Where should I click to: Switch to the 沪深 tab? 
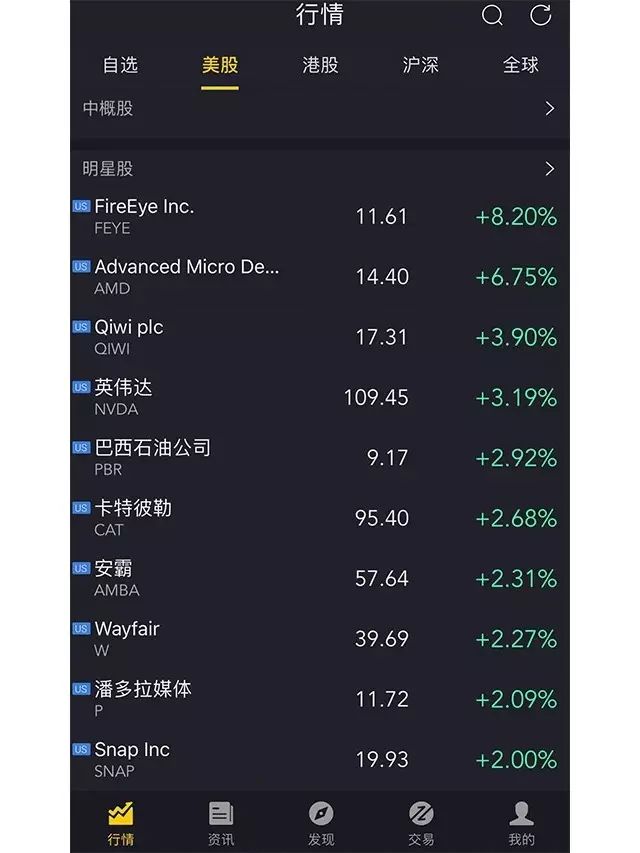420,65
